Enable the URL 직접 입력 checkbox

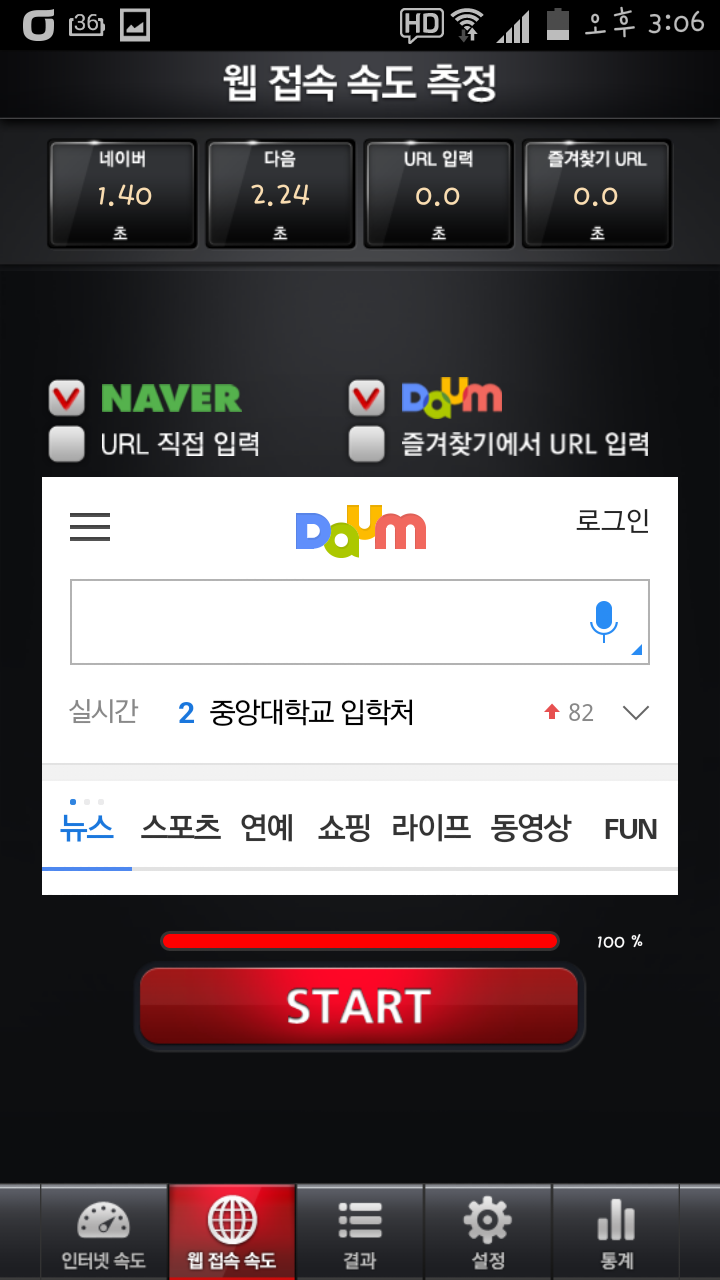point(67,444)
